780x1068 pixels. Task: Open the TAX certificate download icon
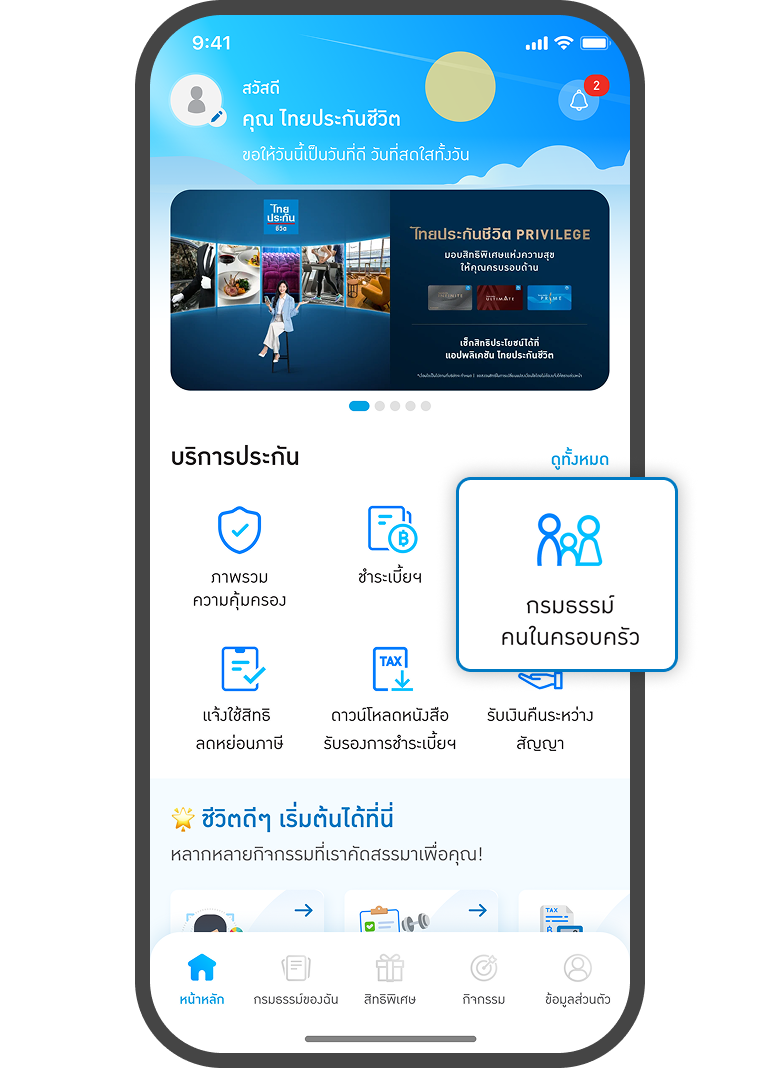[391, 668]
